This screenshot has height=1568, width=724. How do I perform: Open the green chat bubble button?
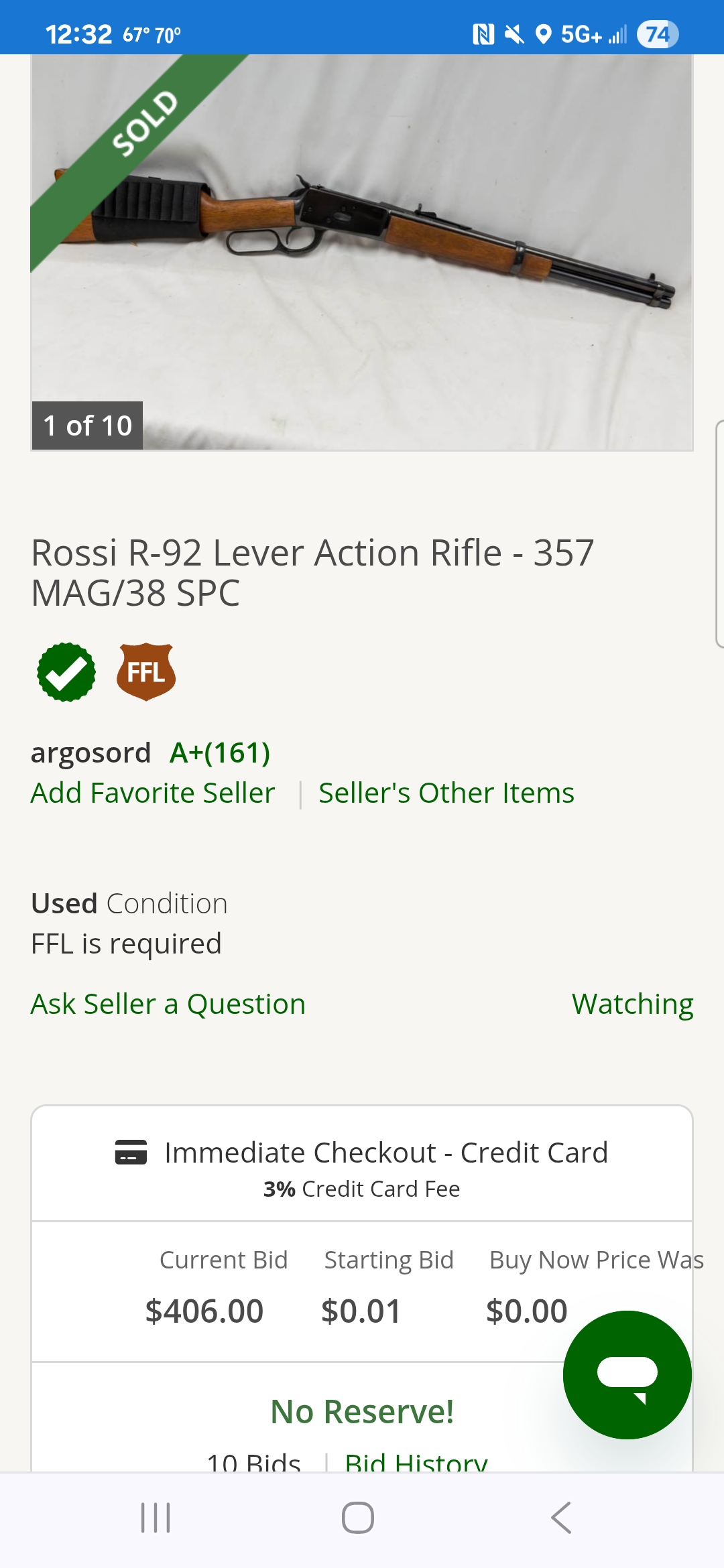click(627, 1374)
